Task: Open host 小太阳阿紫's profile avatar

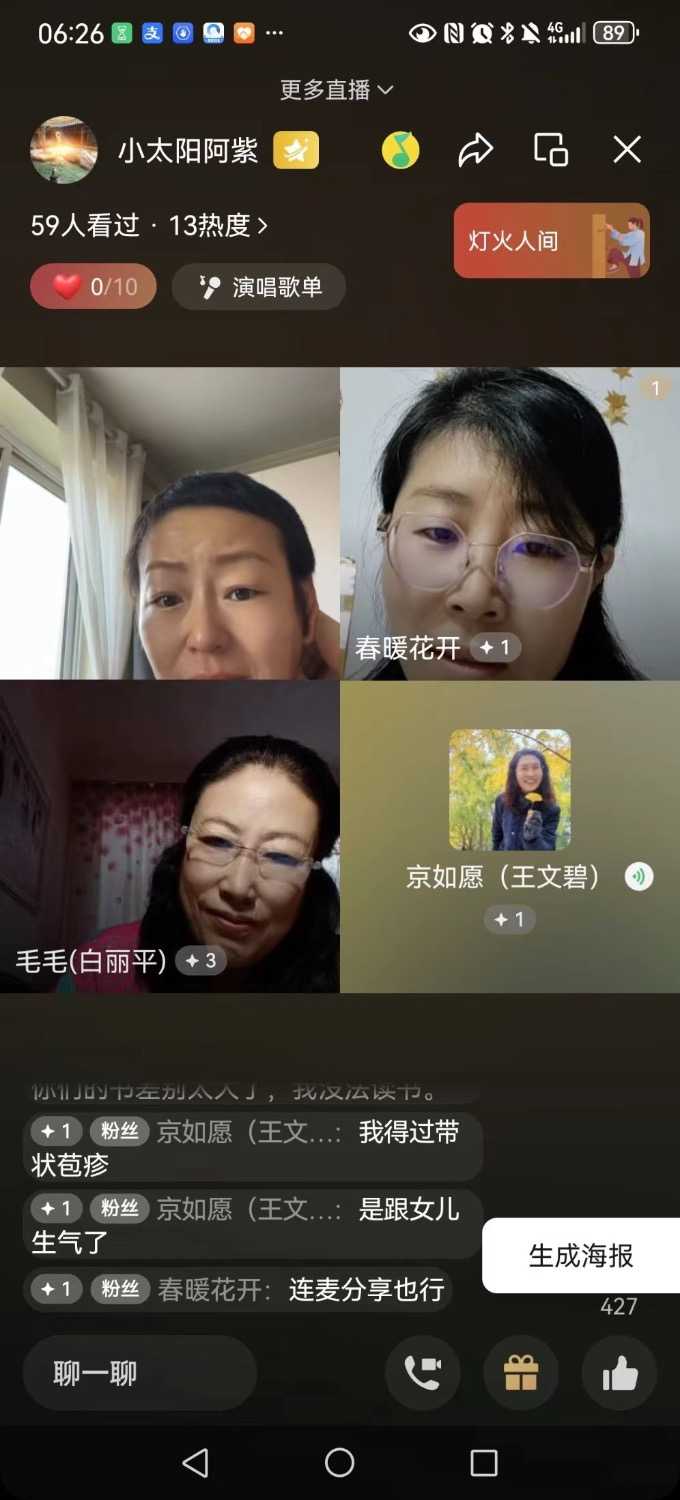Action: point(64,150)
